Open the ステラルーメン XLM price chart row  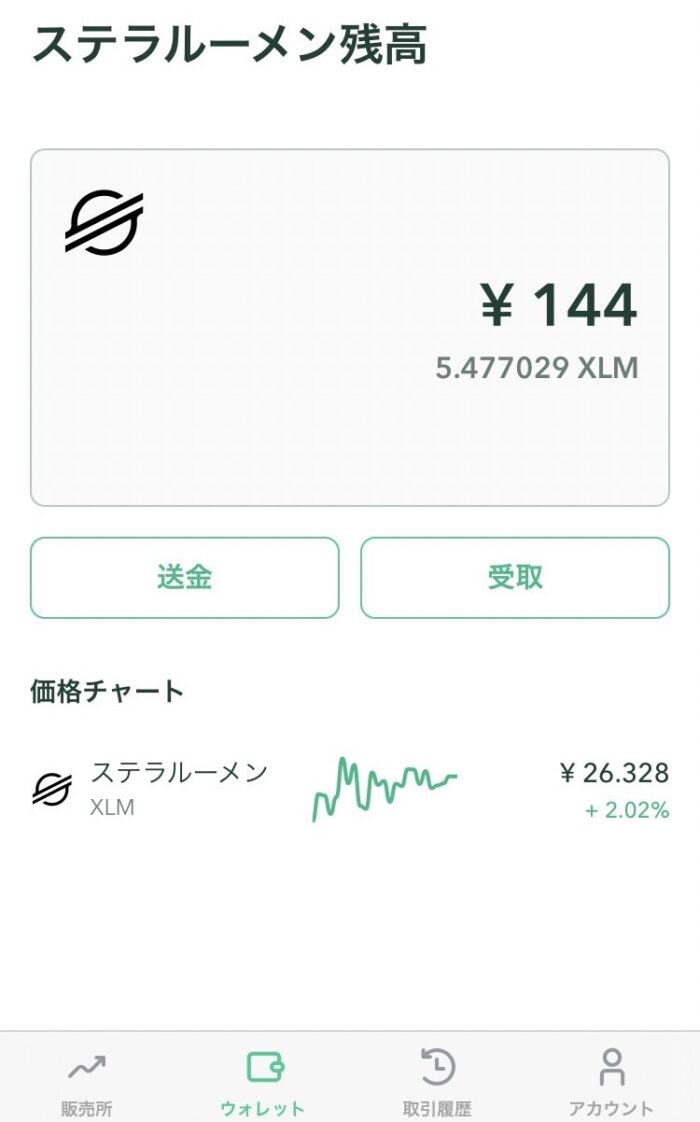350,789
